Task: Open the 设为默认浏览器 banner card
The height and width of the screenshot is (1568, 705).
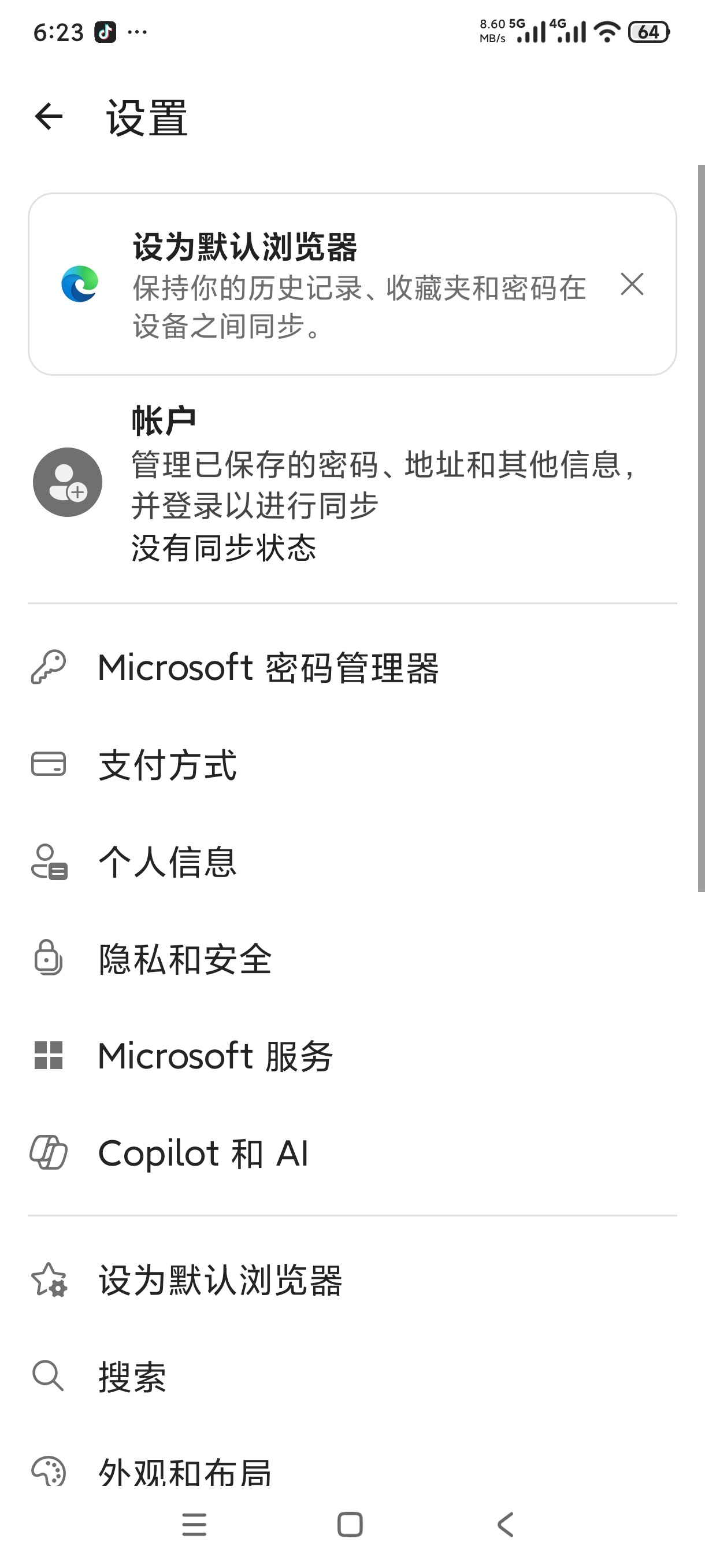Action: point(352,284)
